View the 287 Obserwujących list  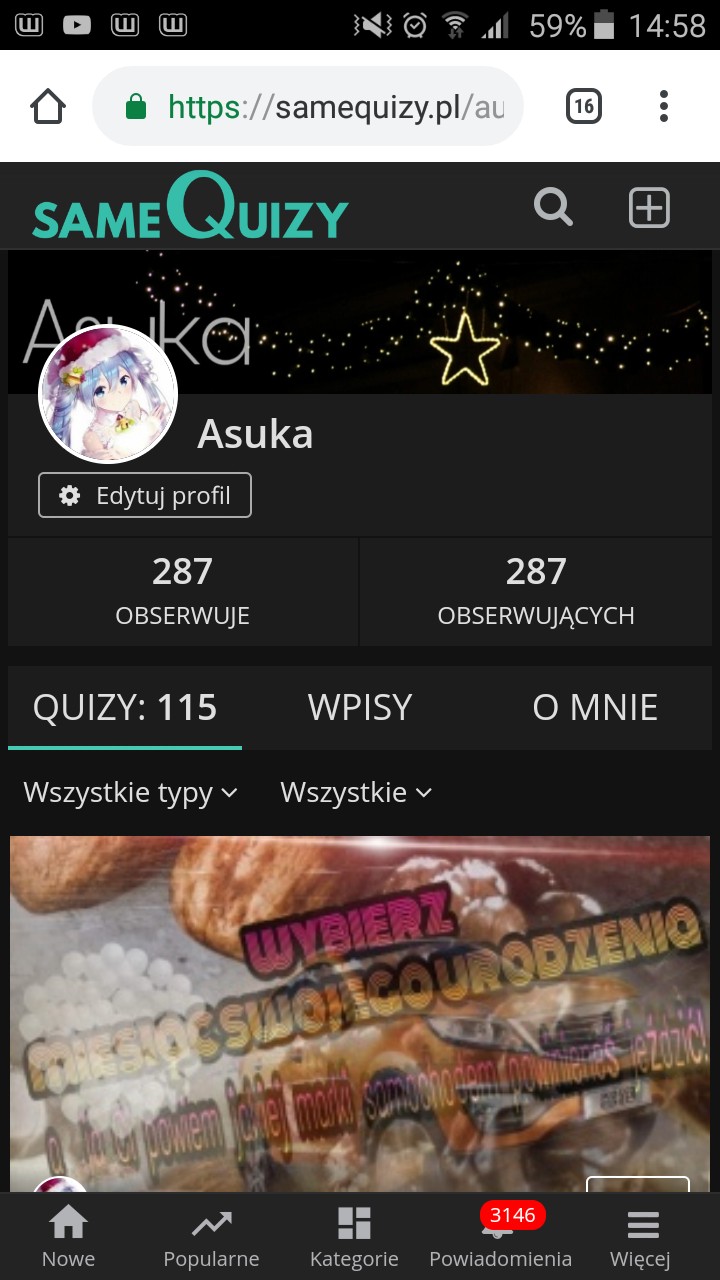point(536,591)
